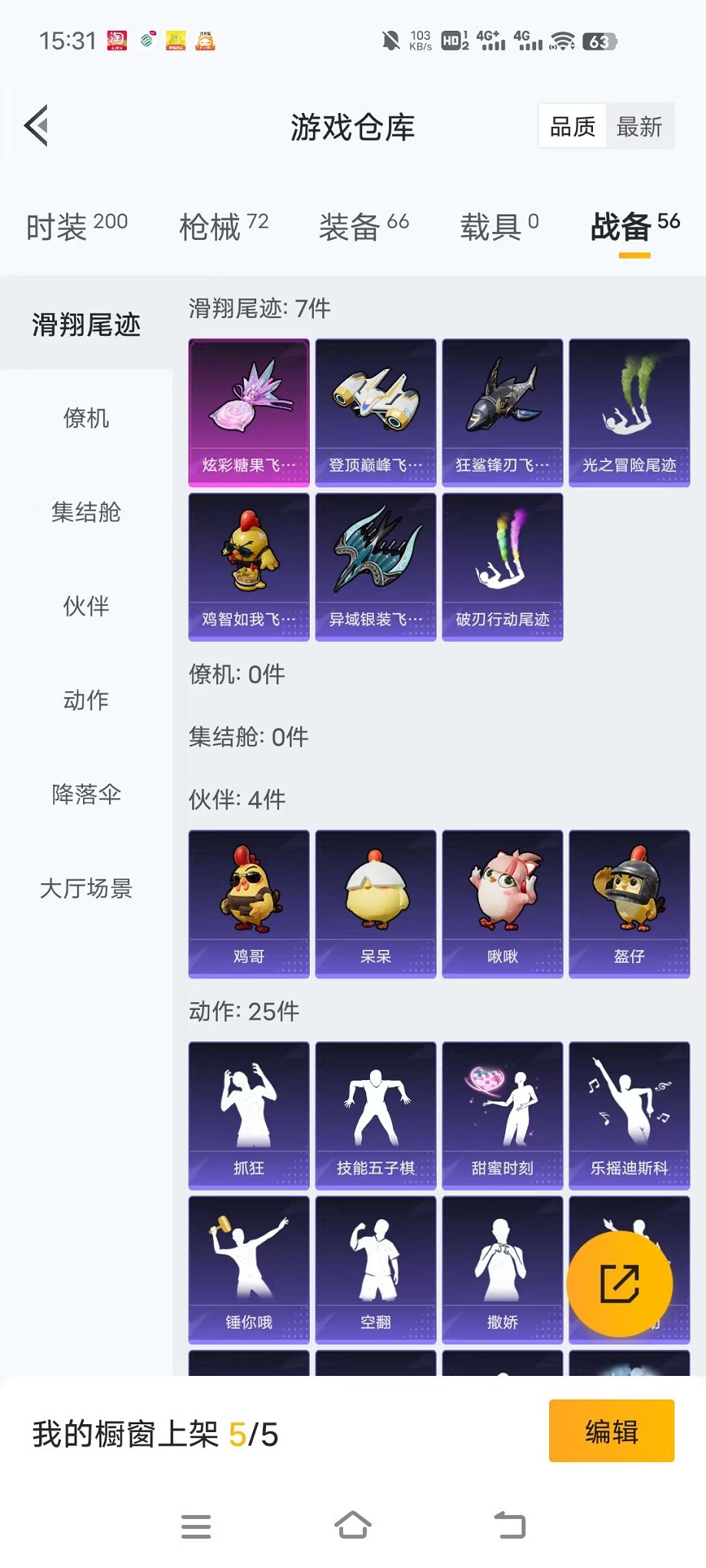Screen dimensions: 706x1568
Task: Select the 甜蜜时刻 emote
Action: (x=502, y=1115)
